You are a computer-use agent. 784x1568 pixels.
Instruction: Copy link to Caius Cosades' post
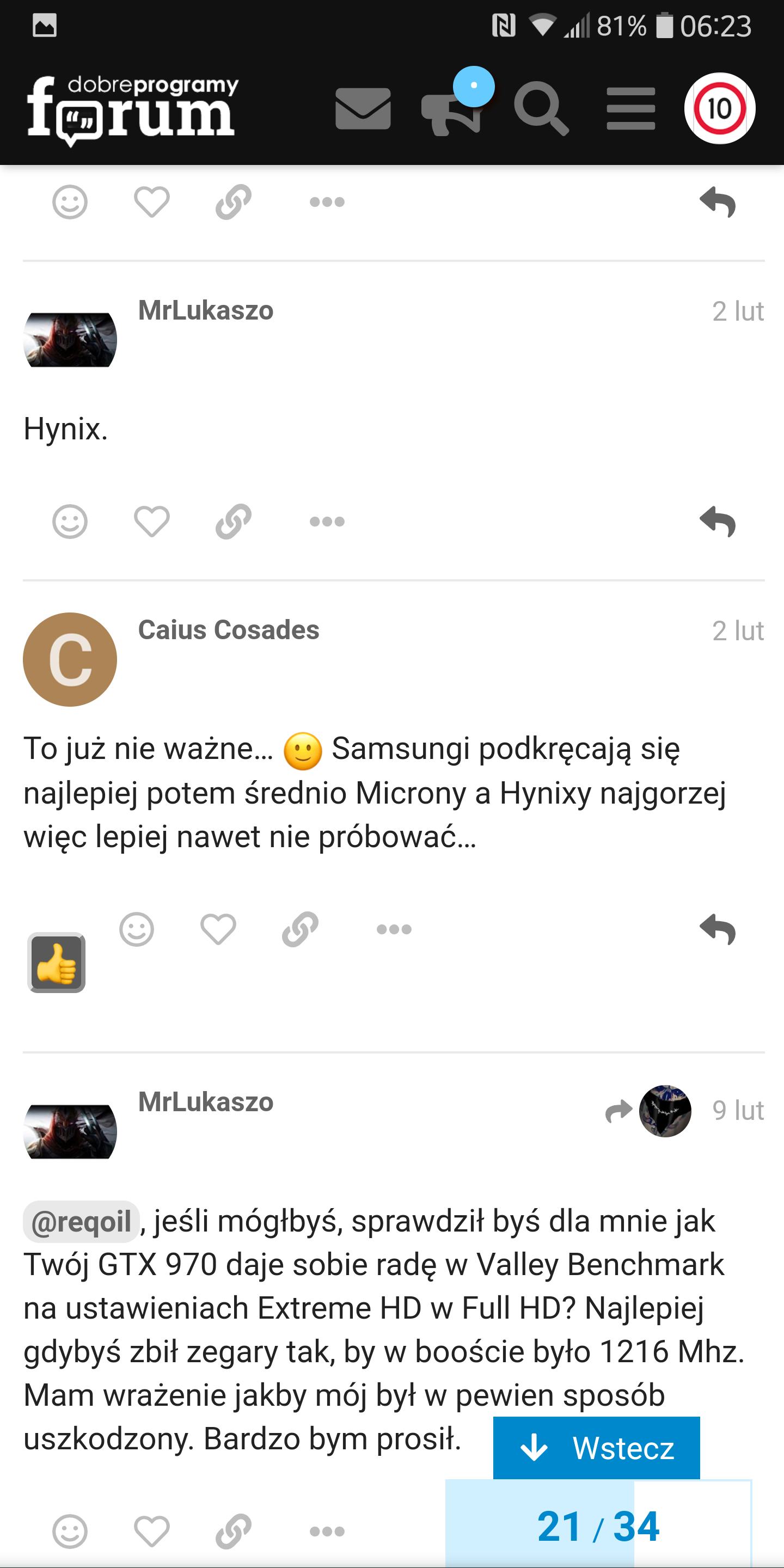[x=300, y=929]
